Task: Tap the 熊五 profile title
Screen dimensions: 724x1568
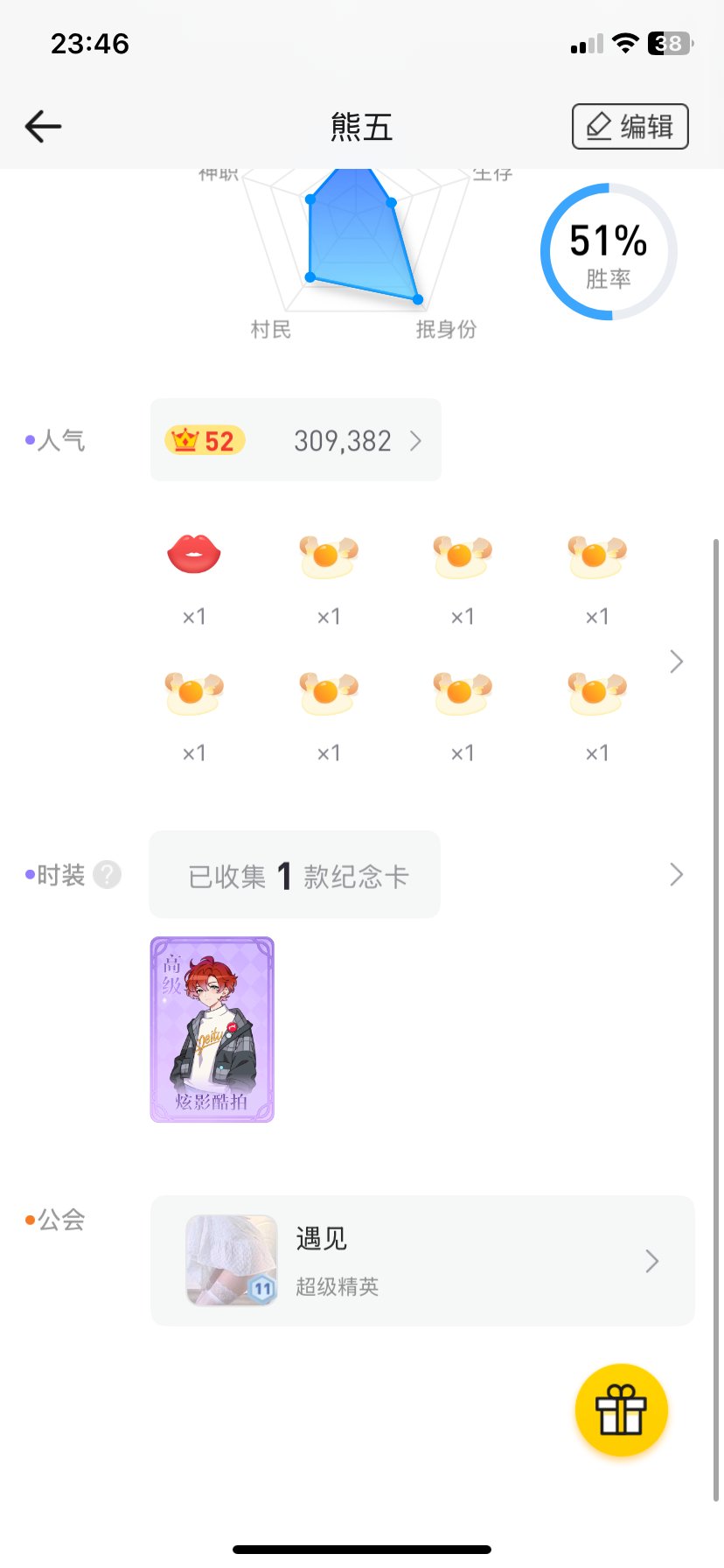Action: coord(362,126)
